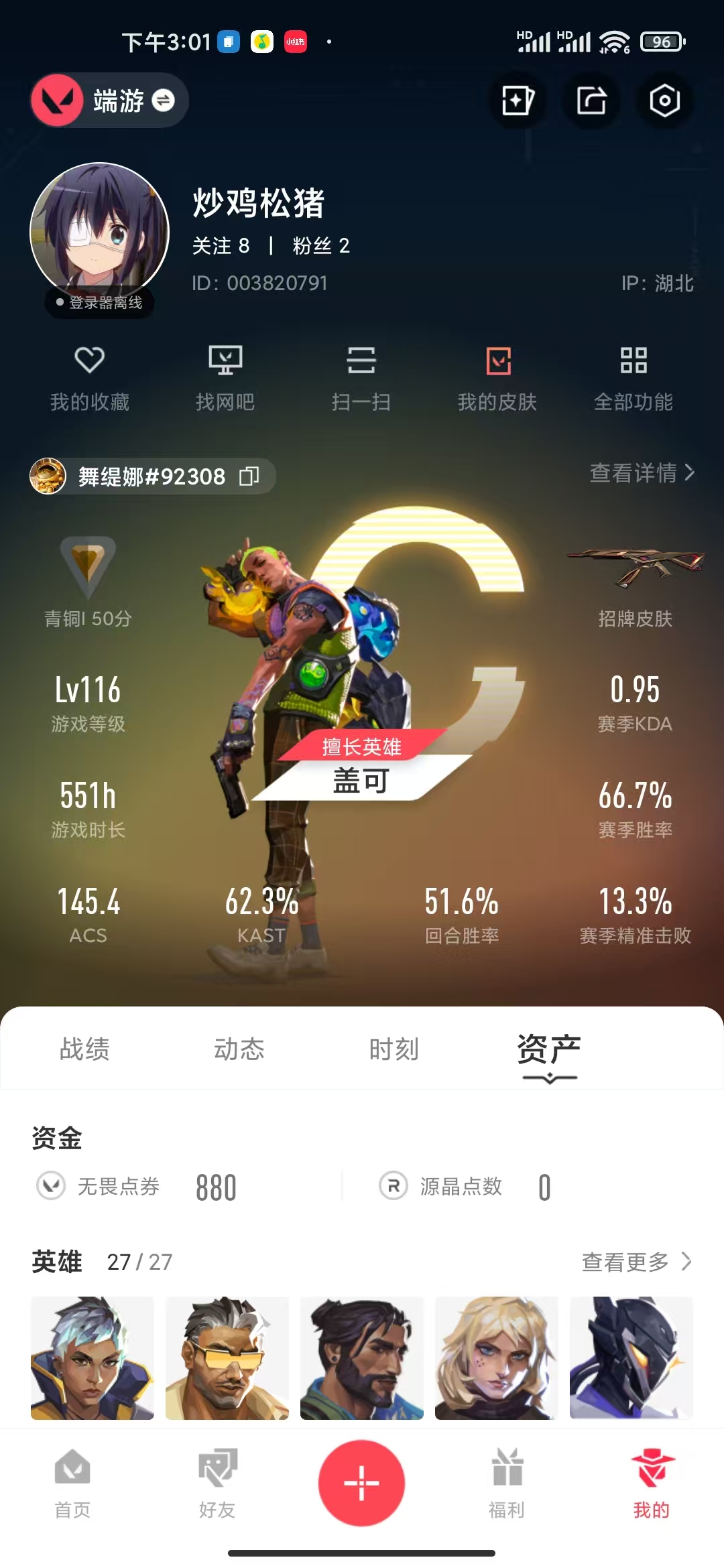The height and width of the screenshot is (1568, 724).
Task: Tap the profile avatar picture
Action: pyautogui.click(x=99, y=231)
